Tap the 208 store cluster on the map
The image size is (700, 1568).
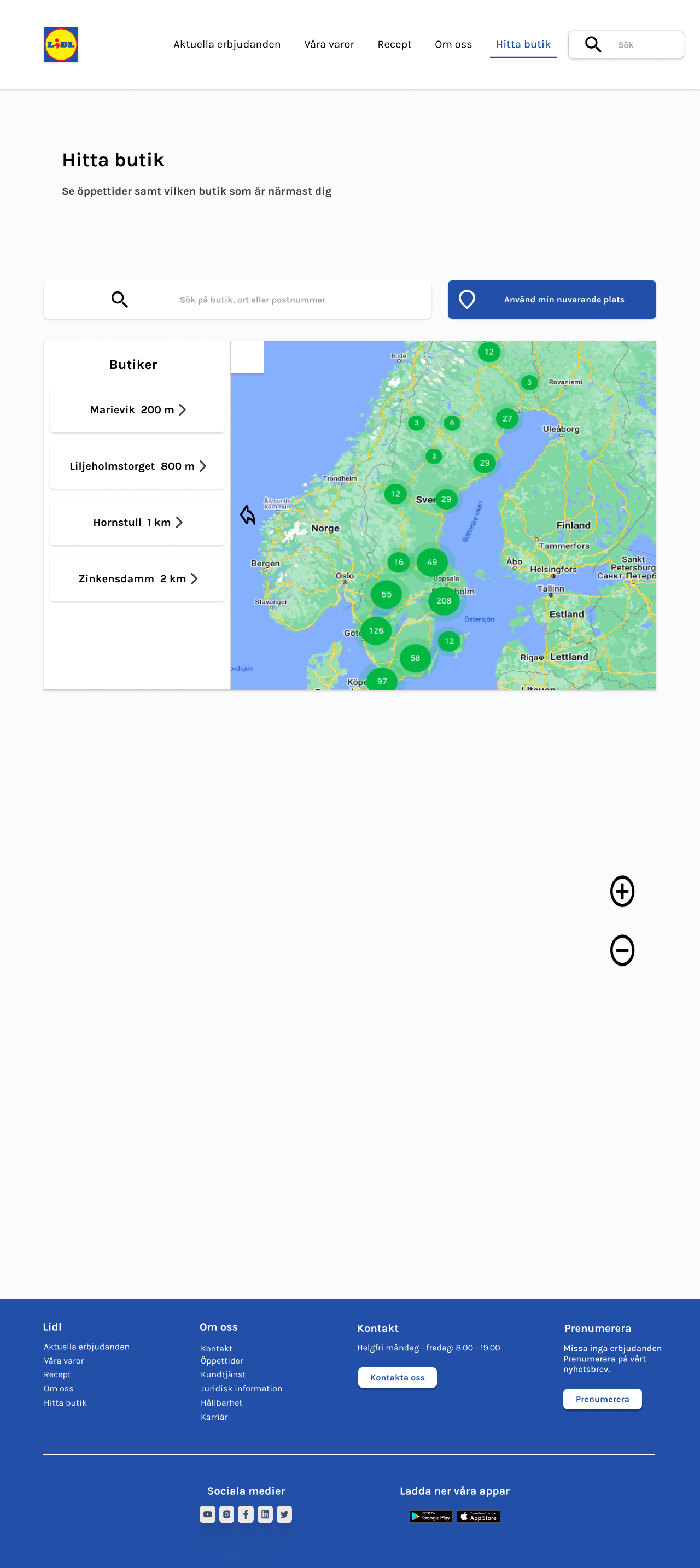pos(444,601)
